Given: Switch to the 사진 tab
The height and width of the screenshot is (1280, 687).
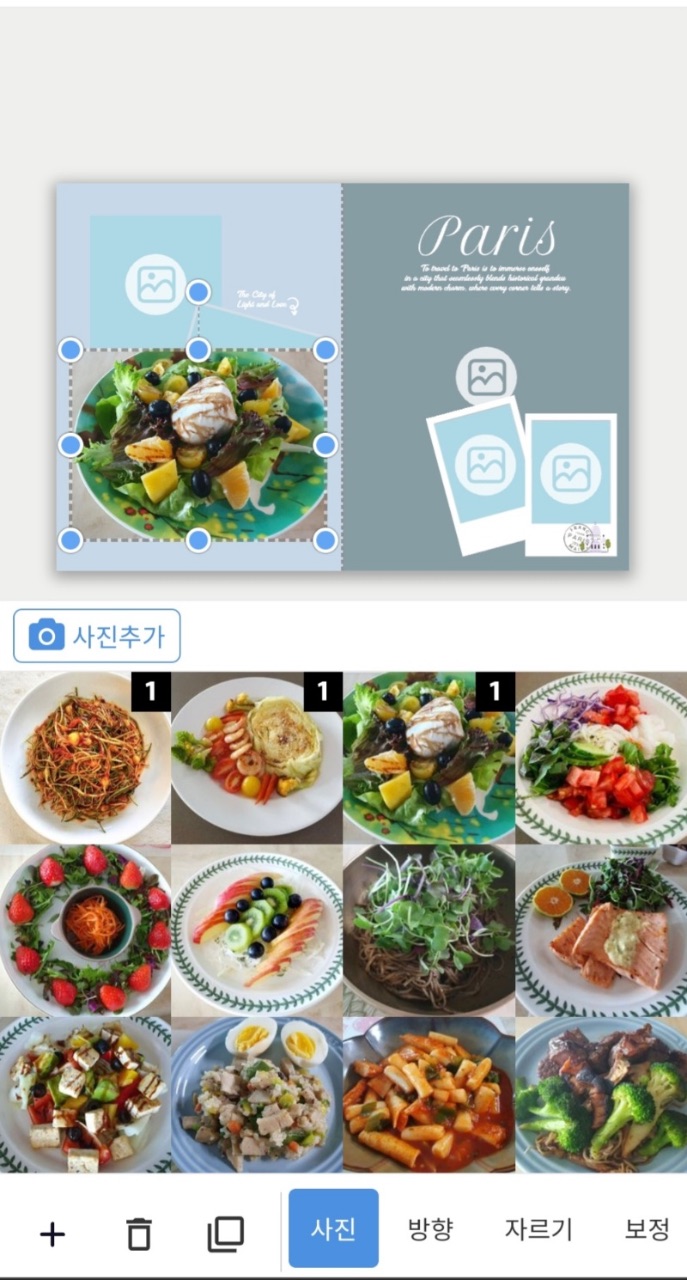Looking at the screenshot, I should [x=334, y=1229].
